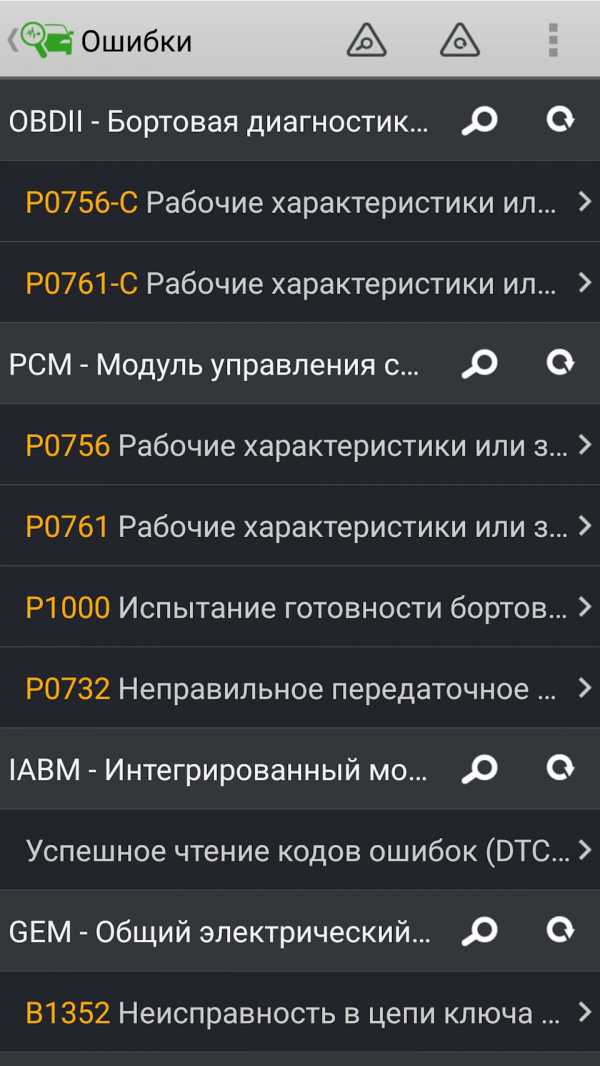The width and height of the screenshot is (600, 1066).
Task: Open P0732 incorrect gear ratio error
Action: point(300,689)
